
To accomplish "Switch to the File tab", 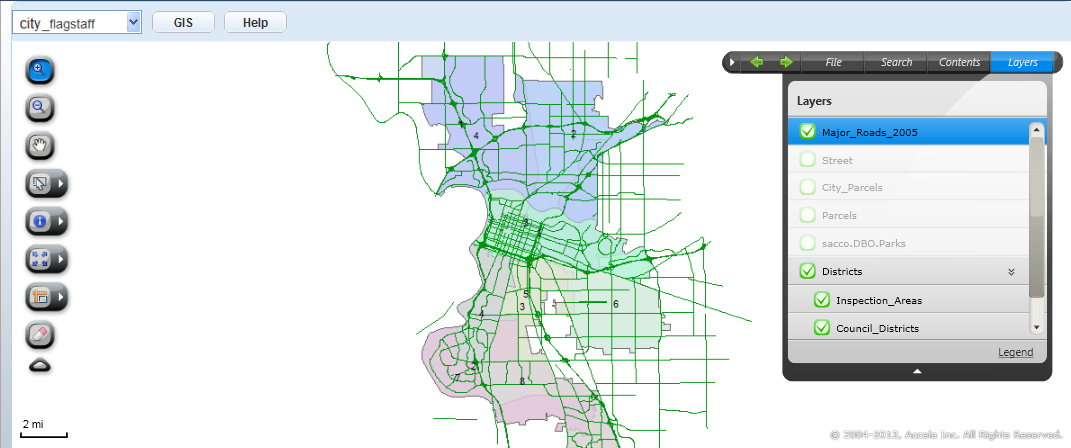I will click(x=833, y=62).
